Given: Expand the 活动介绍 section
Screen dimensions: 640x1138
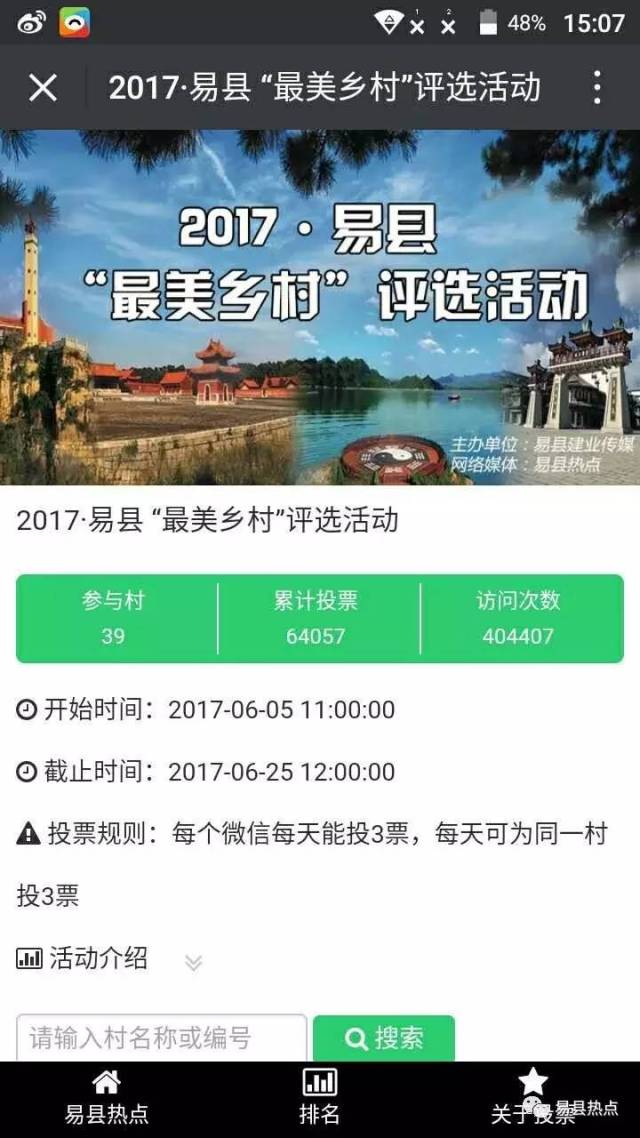Looking at the screenshot, I should click(193, 962).
